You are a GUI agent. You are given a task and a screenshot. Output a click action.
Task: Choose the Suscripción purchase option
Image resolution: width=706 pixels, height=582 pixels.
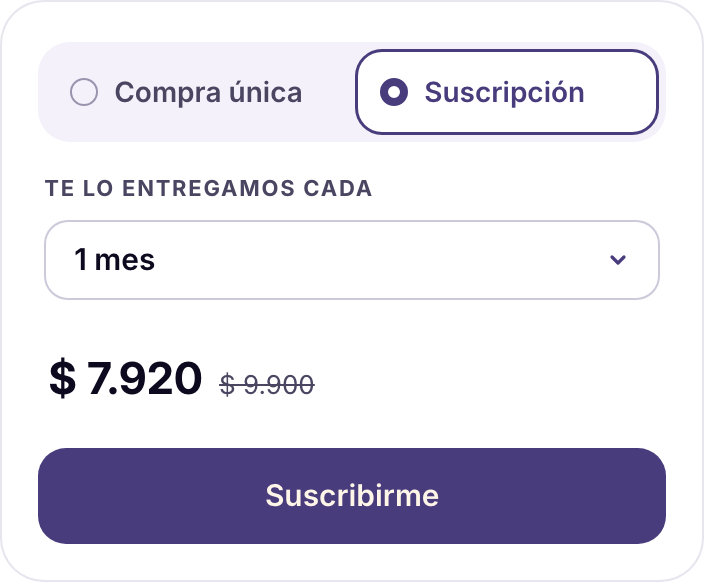(x=507, y=92)
